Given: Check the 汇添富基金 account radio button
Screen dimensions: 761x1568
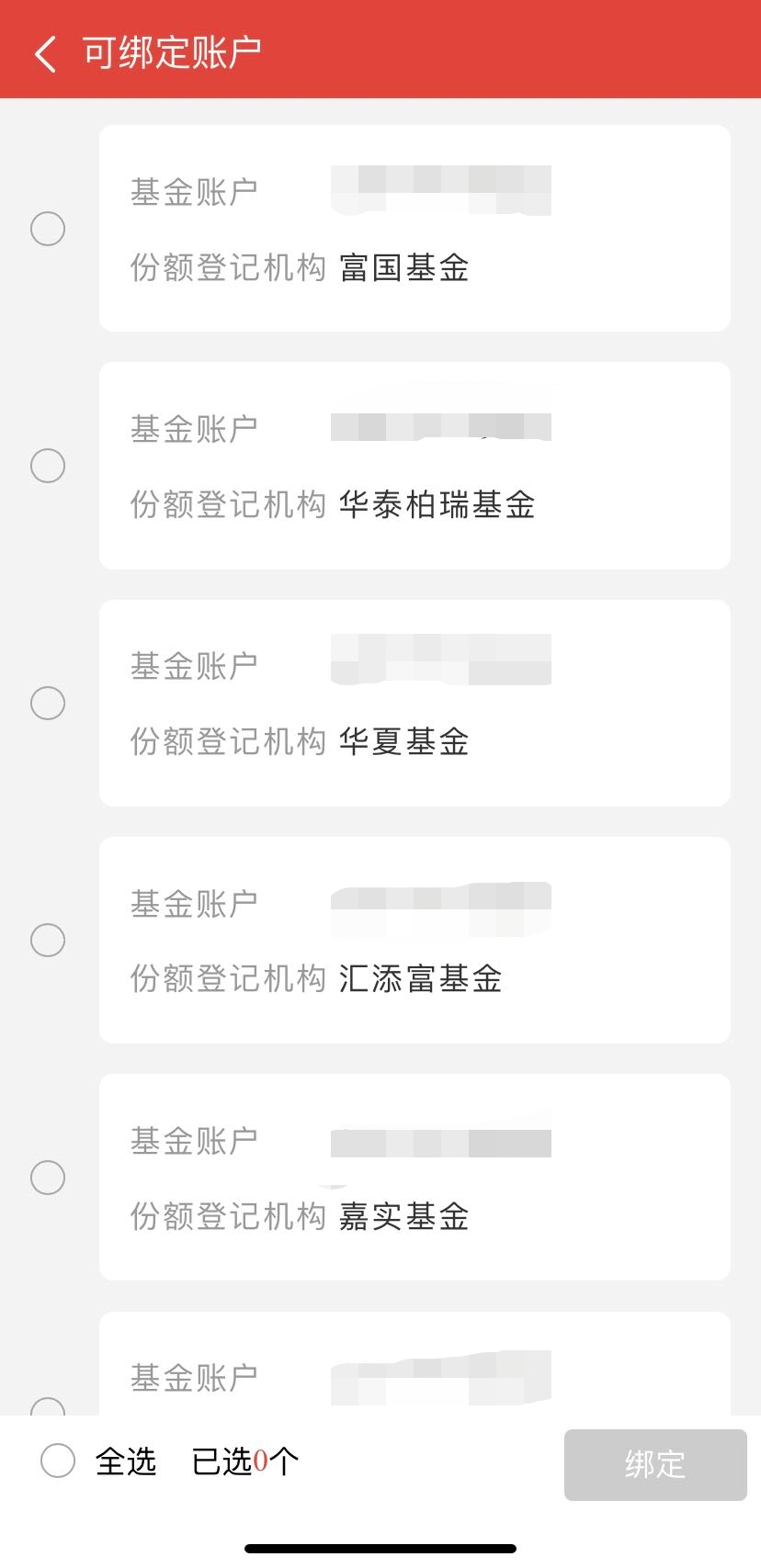Looking at the screenshot, I should click(48, 940).
